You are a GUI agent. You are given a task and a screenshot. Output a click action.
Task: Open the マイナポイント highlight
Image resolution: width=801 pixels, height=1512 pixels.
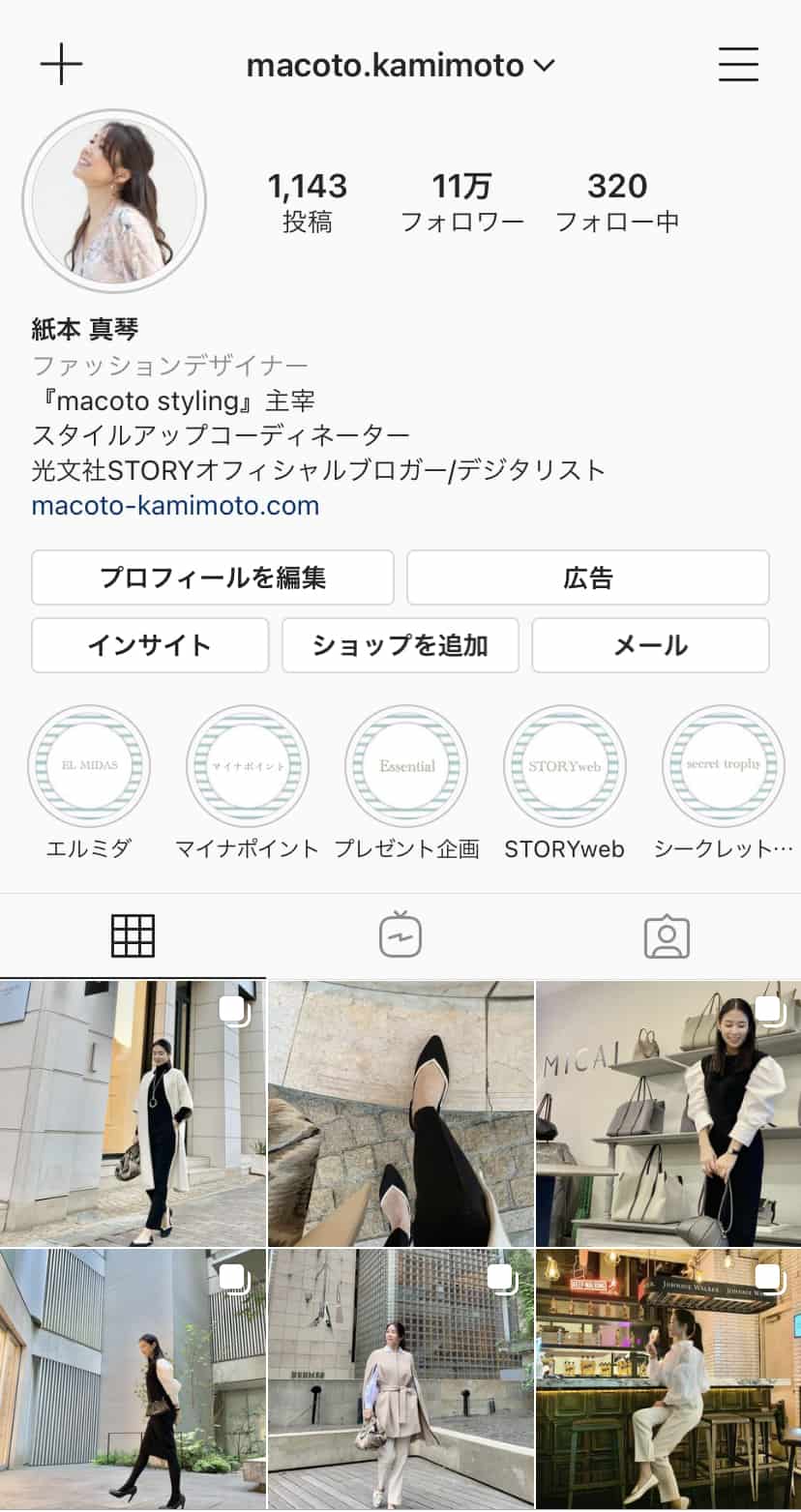[x=247, y=766]
